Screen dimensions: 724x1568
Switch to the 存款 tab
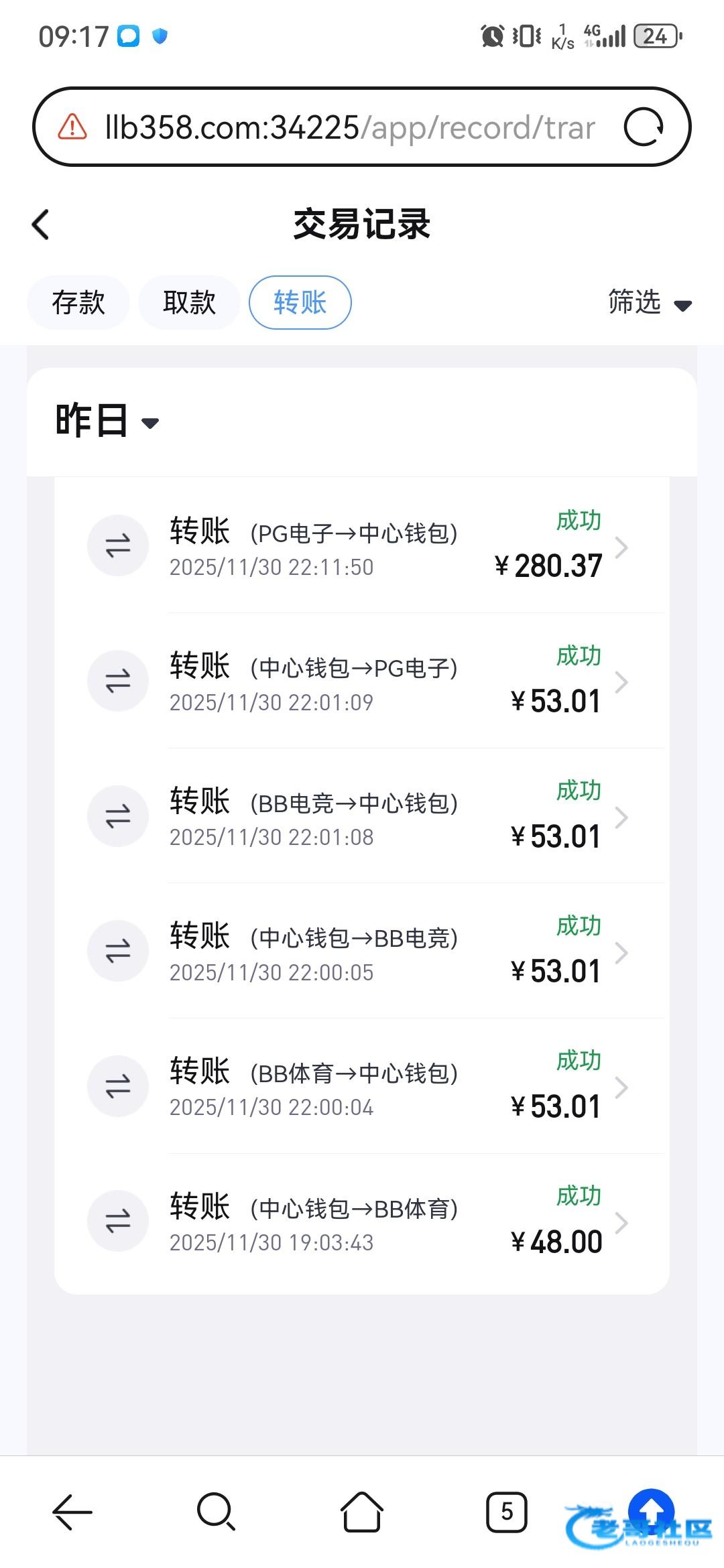[x=78, y=302]
